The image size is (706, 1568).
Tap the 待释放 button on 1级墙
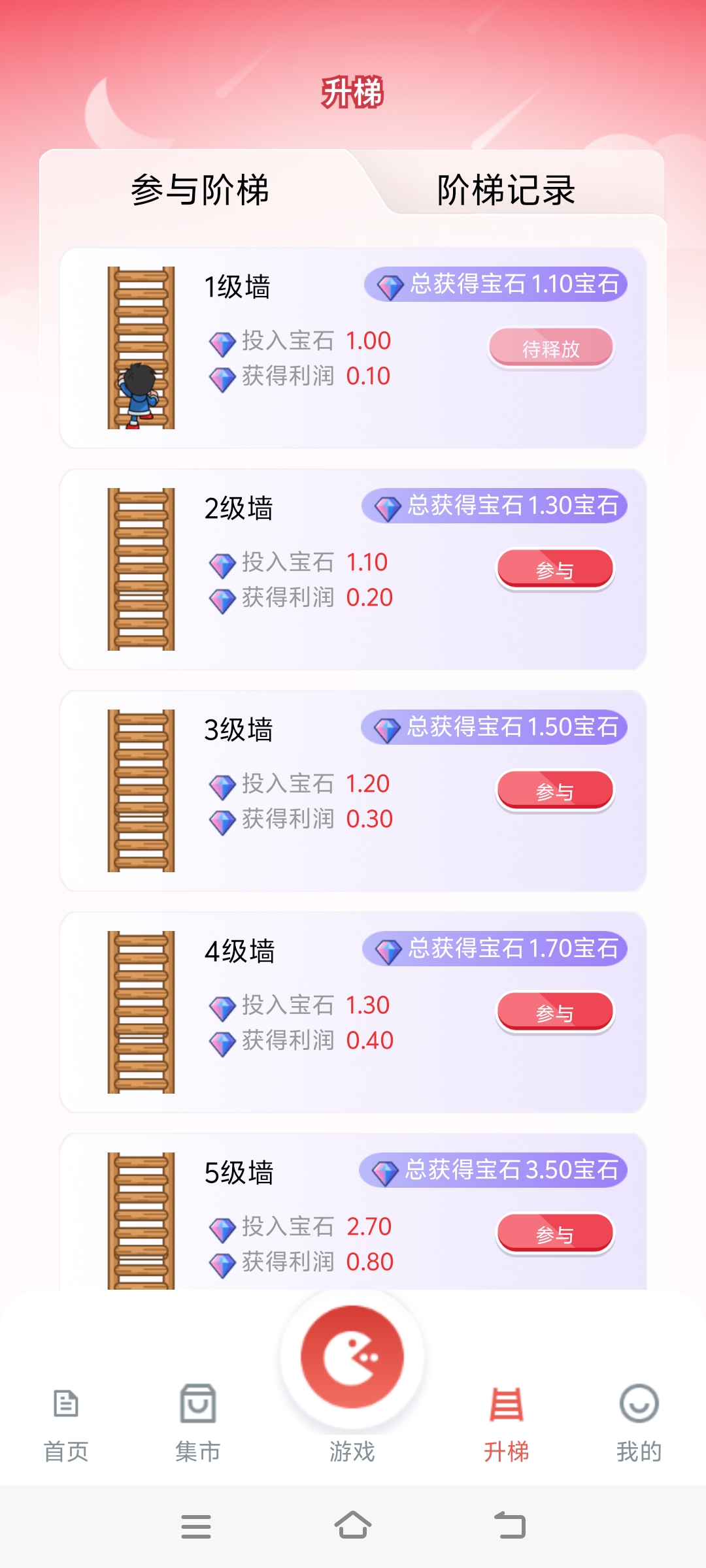coord(550,348)
